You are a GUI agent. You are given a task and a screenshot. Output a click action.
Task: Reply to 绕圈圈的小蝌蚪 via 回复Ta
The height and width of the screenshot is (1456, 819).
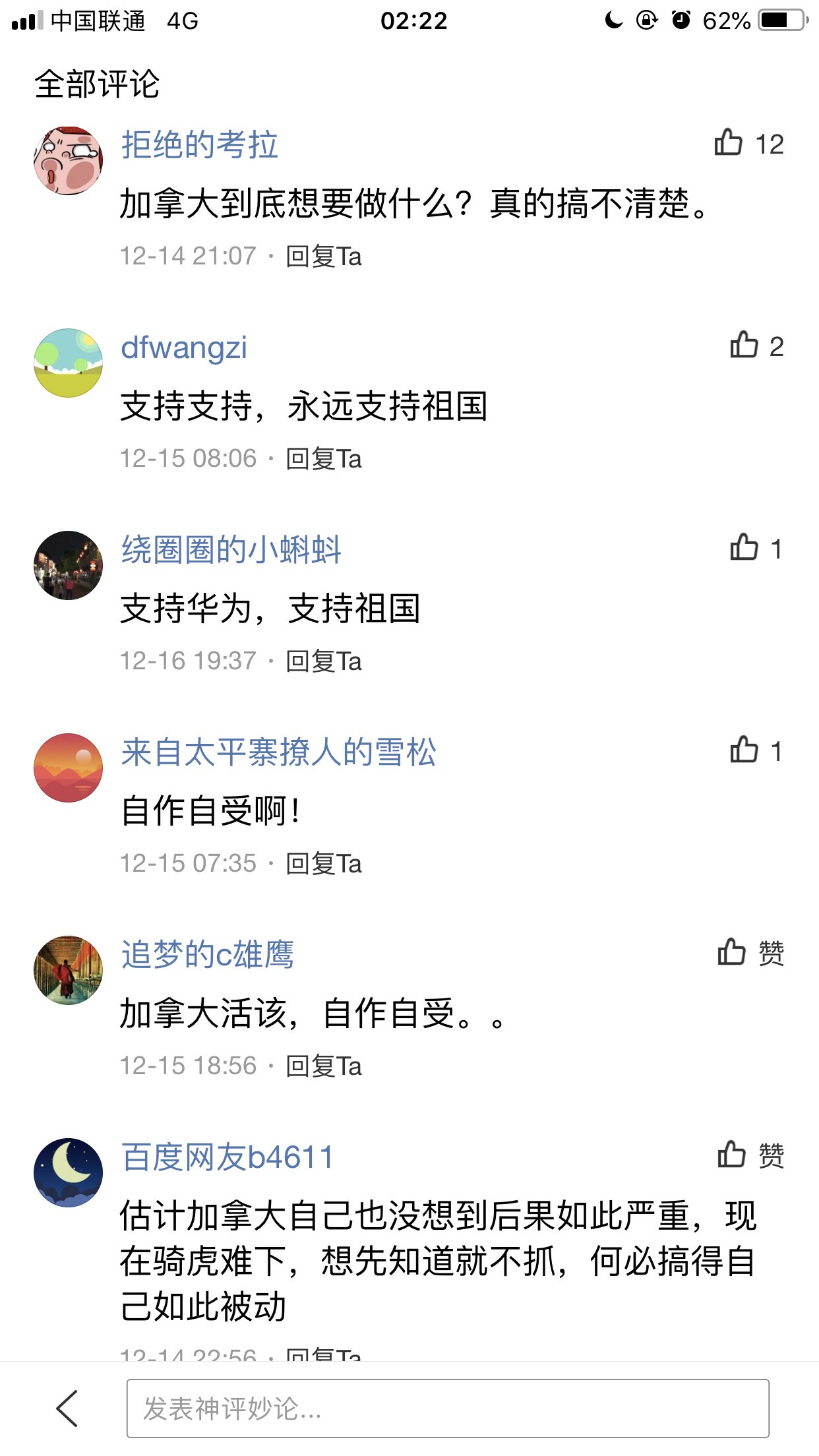pos(324,661)
